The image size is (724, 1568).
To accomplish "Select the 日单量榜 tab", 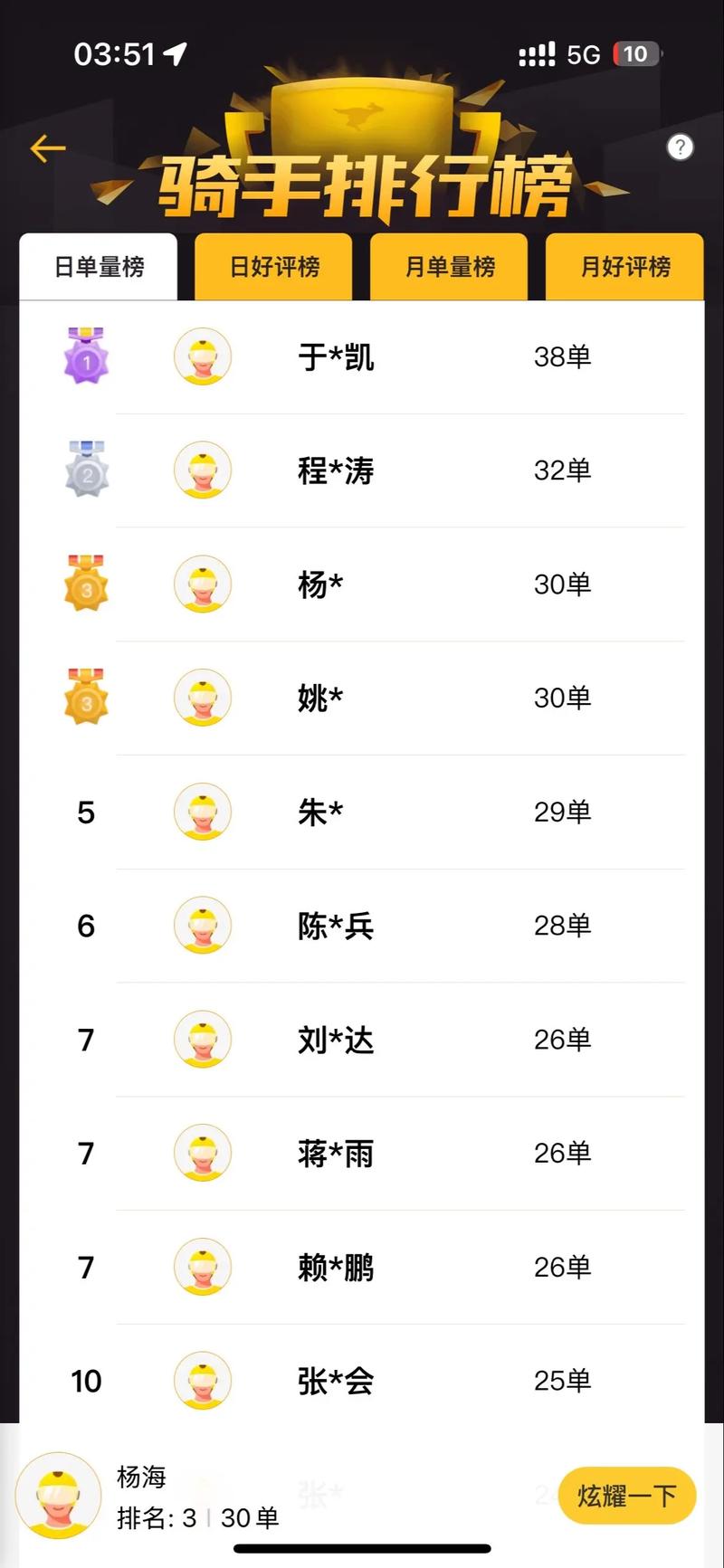I will [99, 267].
